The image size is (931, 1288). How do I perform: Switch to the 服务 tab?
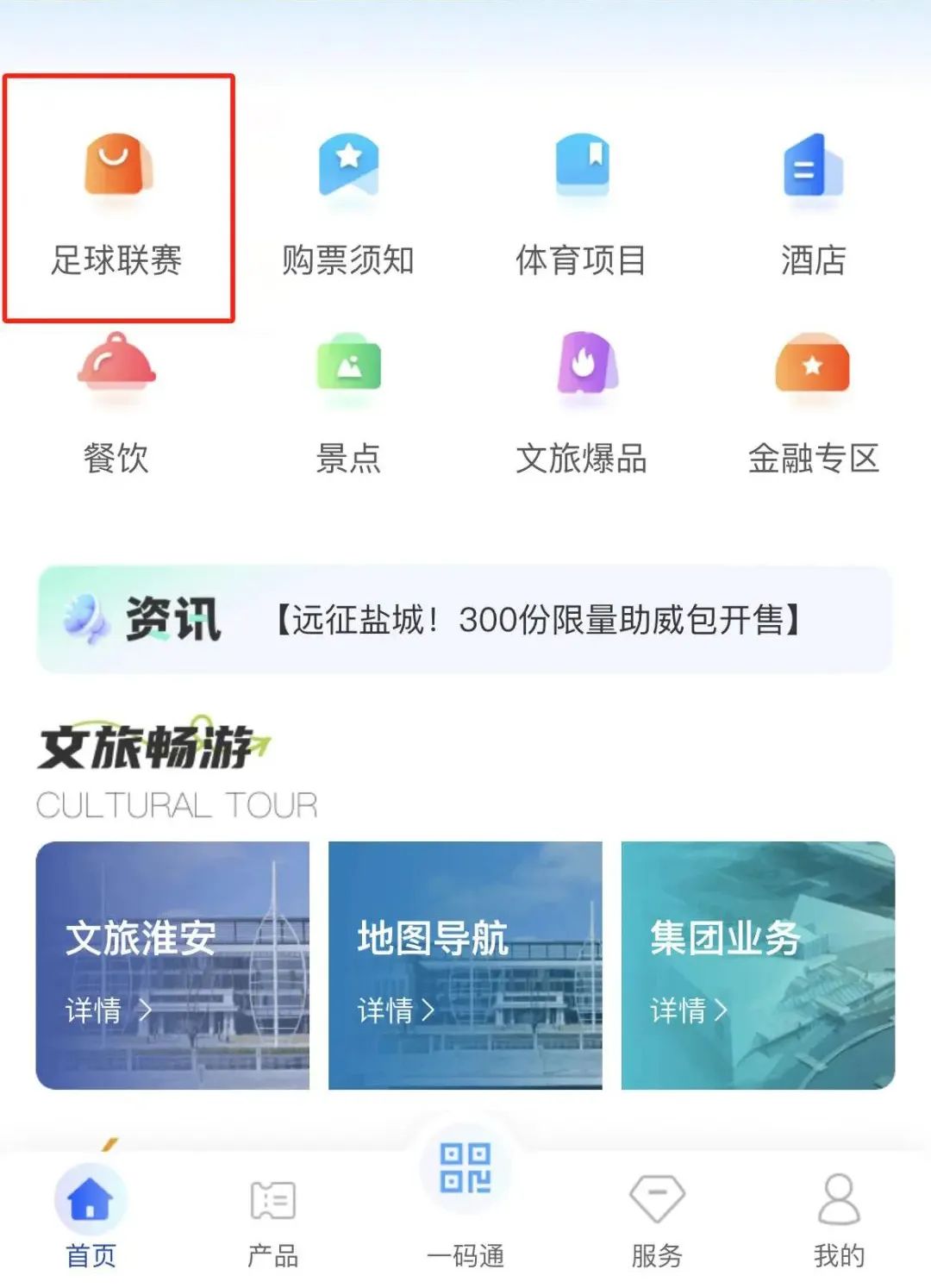[657, 1217]
